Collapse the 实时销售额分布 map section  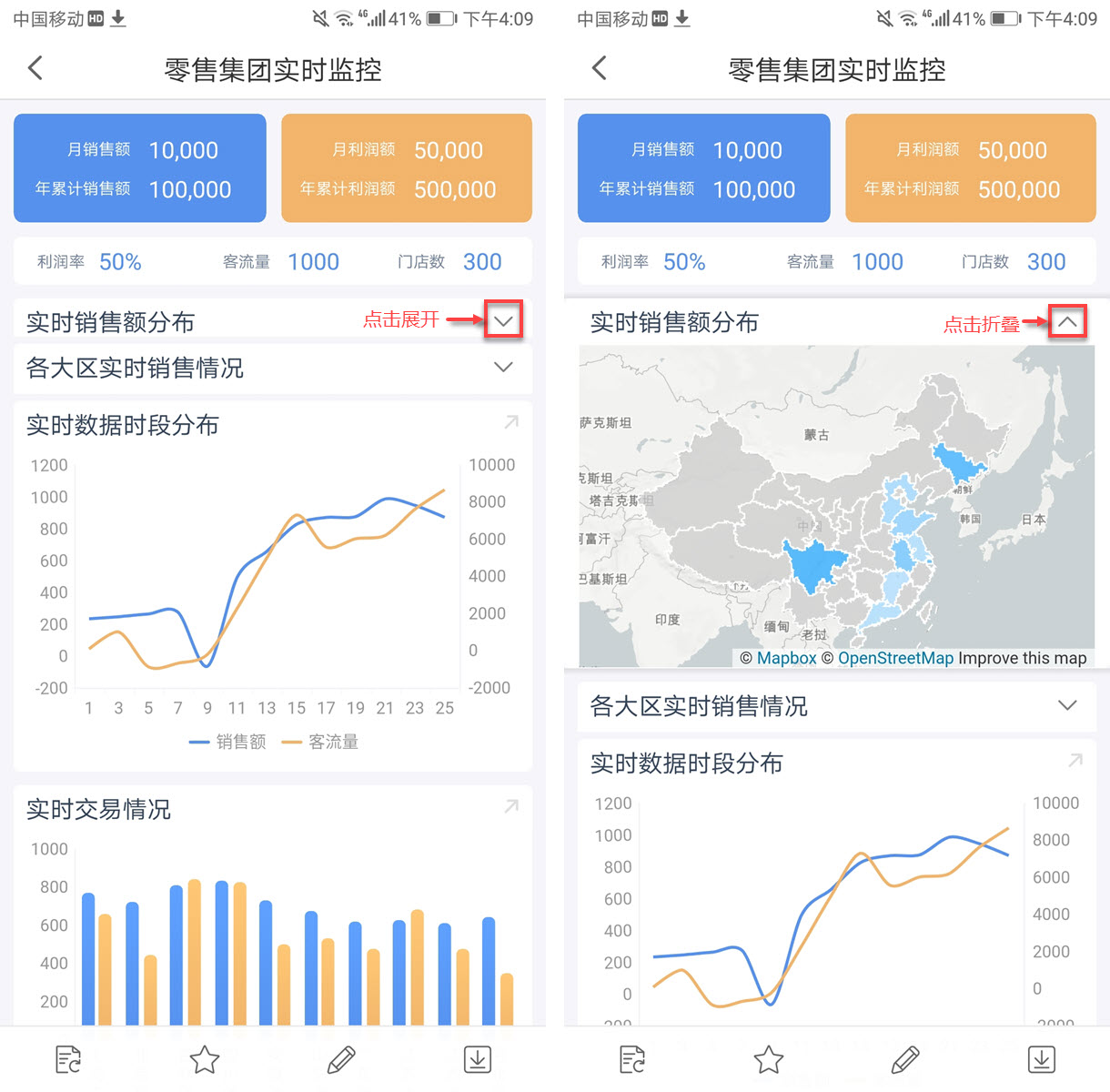[1067, 322]
